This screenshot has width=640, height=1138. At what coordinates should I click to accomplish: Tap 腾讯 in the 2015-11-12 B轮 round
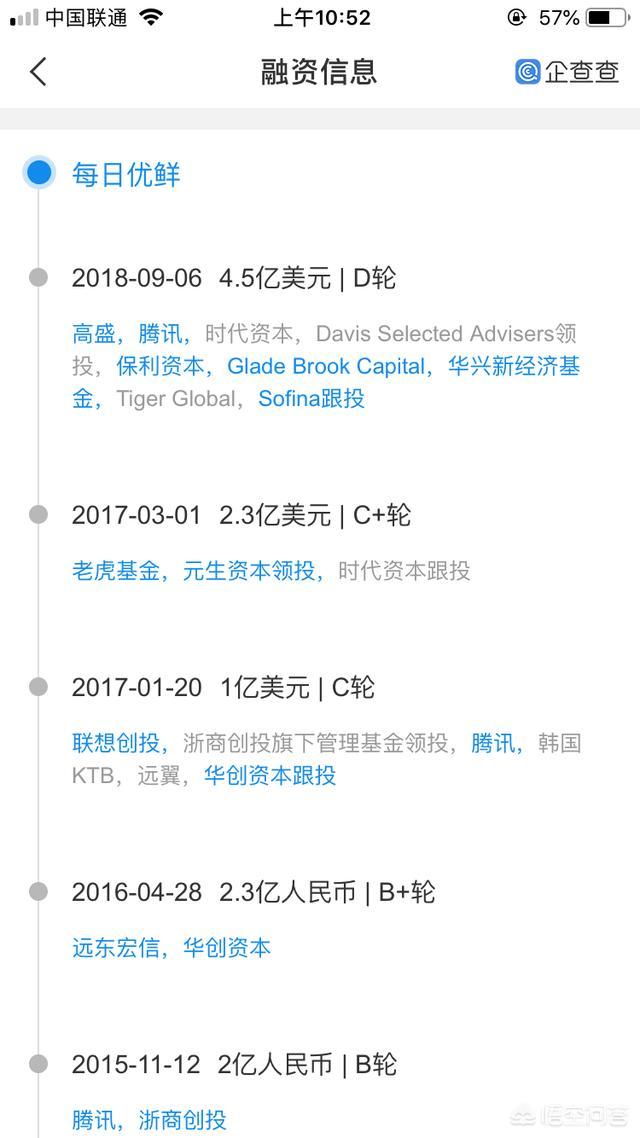94,1120
